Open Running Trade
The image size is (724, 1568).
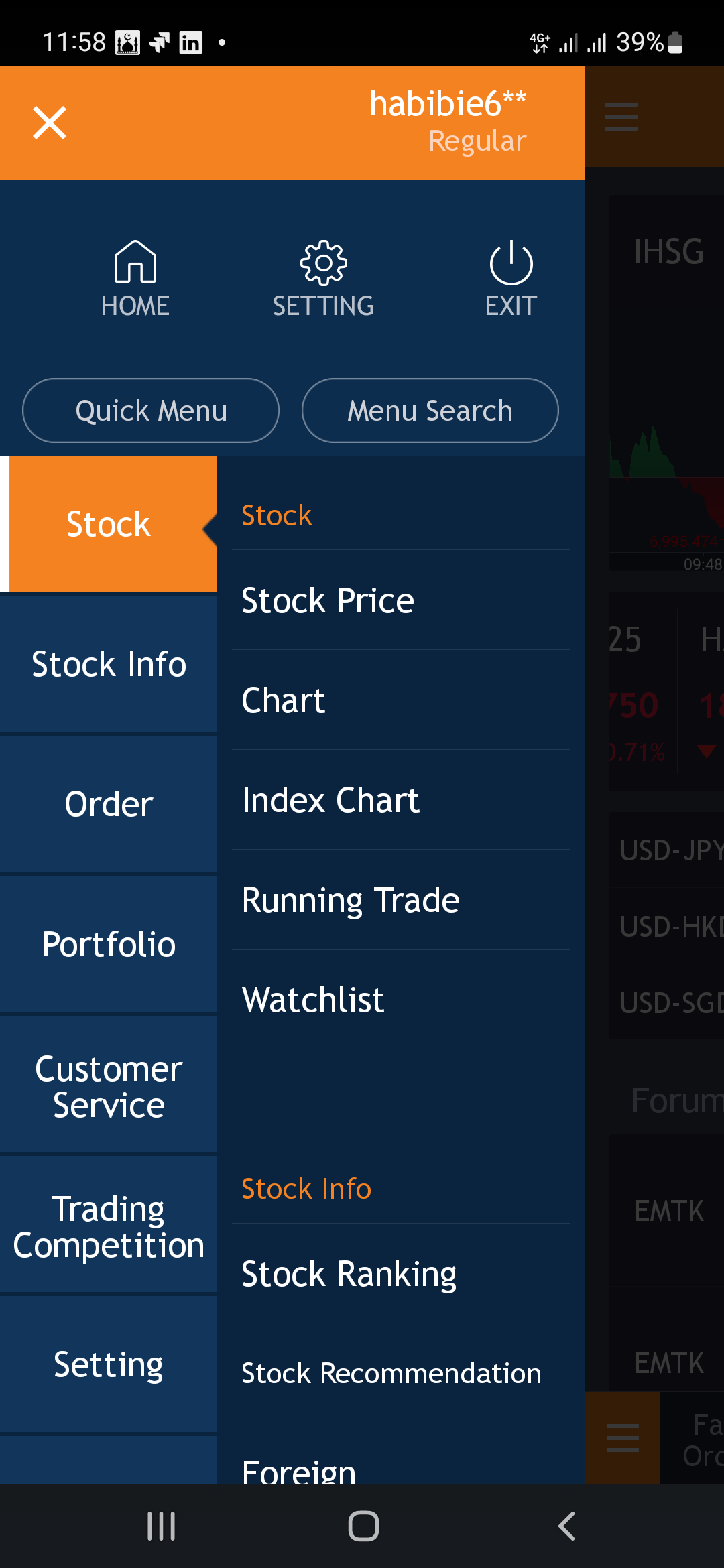click(x=401, y=900)
